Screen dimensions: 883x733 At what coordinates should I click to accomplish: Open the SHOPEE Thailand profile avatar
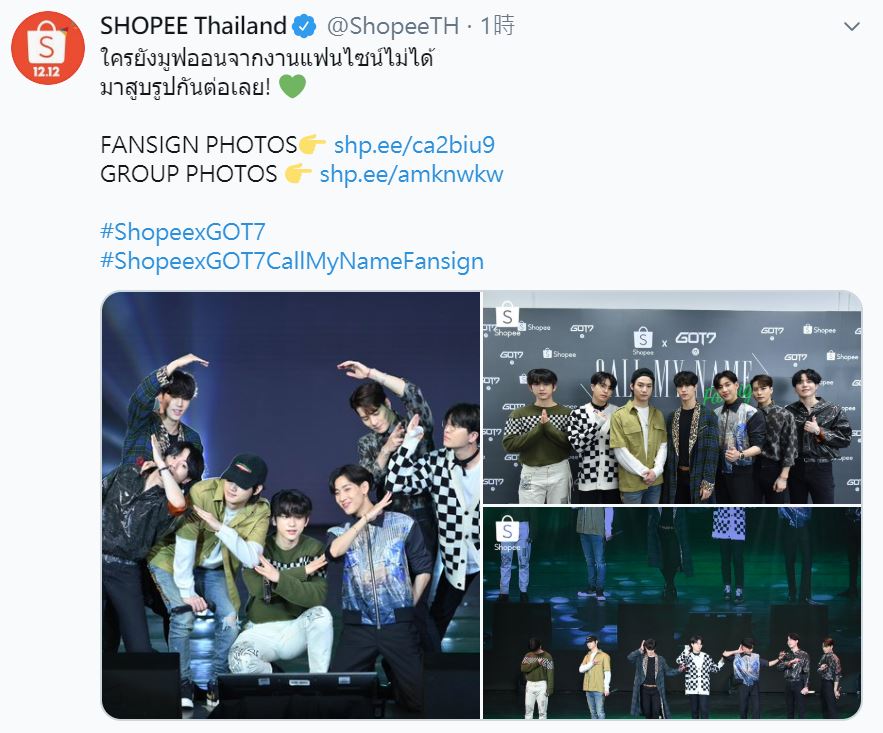[47, 48]
